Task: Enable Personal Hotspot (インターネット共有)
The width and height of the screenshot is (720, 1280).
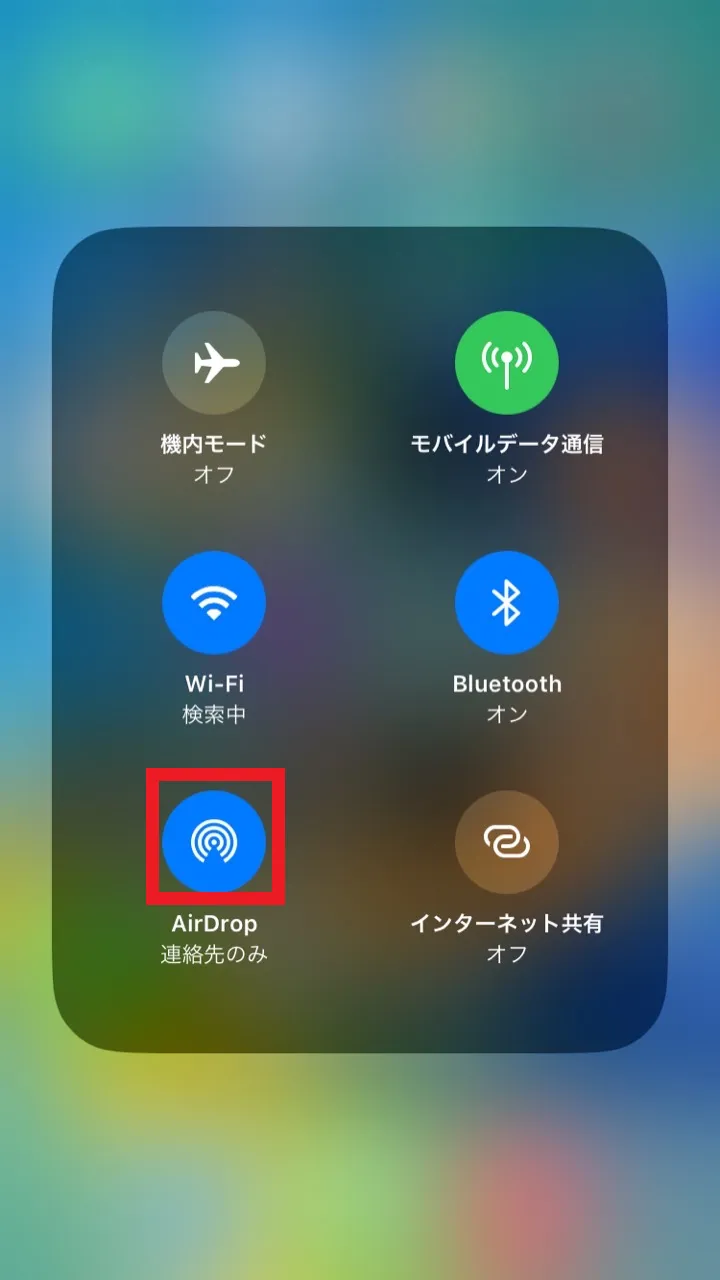Action: [507, 842]
